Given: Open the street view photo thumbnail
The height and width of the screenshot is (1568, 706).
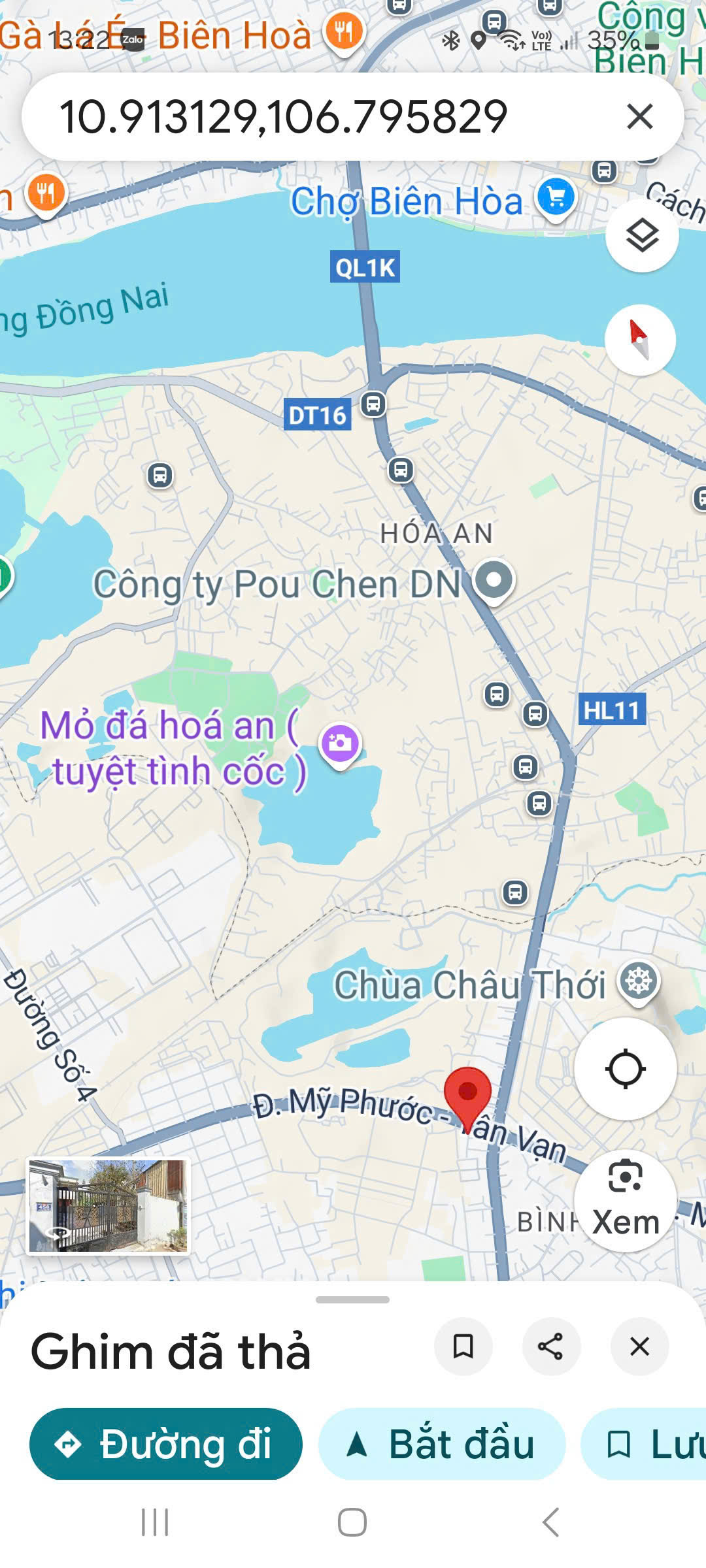Looking at the screenshot, I should click(109, 1206).
